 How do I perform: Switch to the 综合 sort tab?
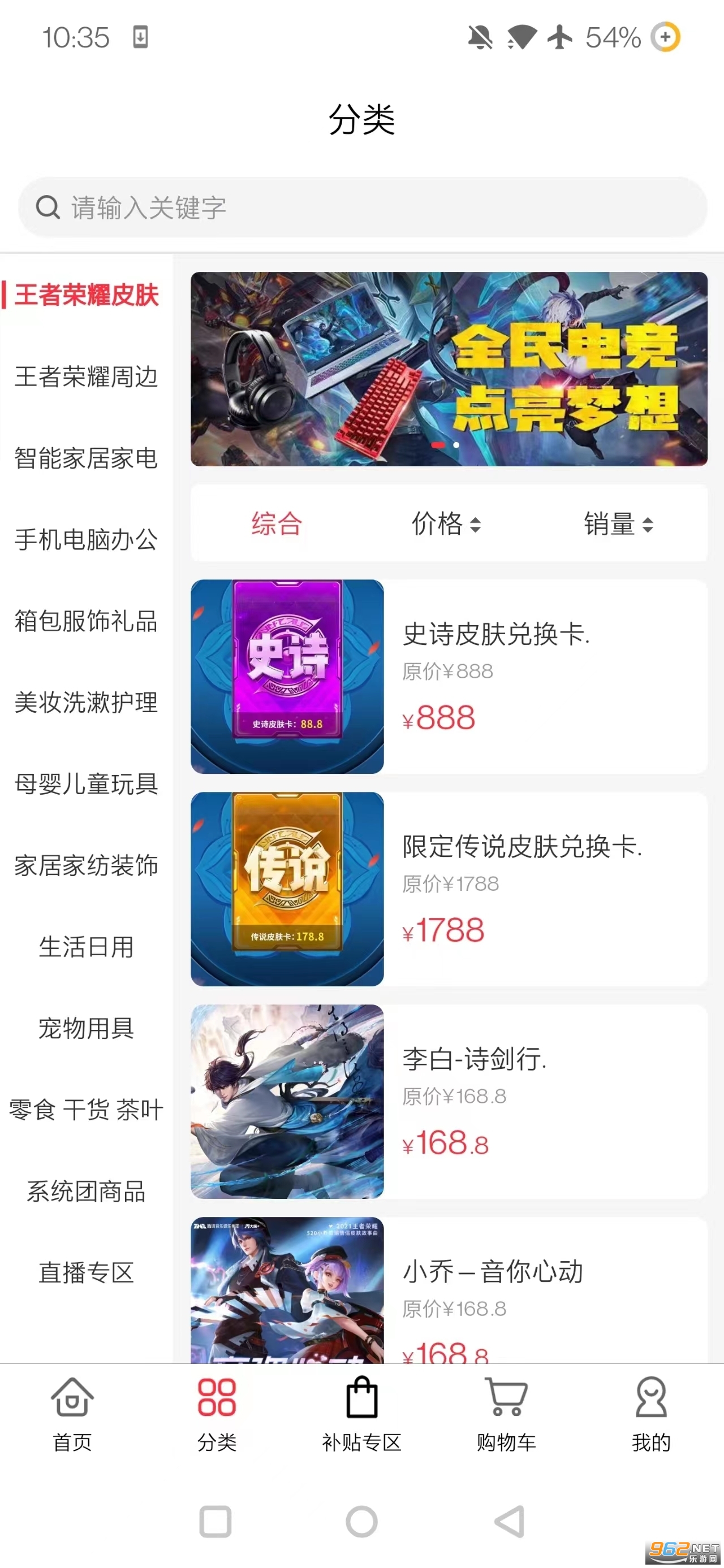click(277, 524)
